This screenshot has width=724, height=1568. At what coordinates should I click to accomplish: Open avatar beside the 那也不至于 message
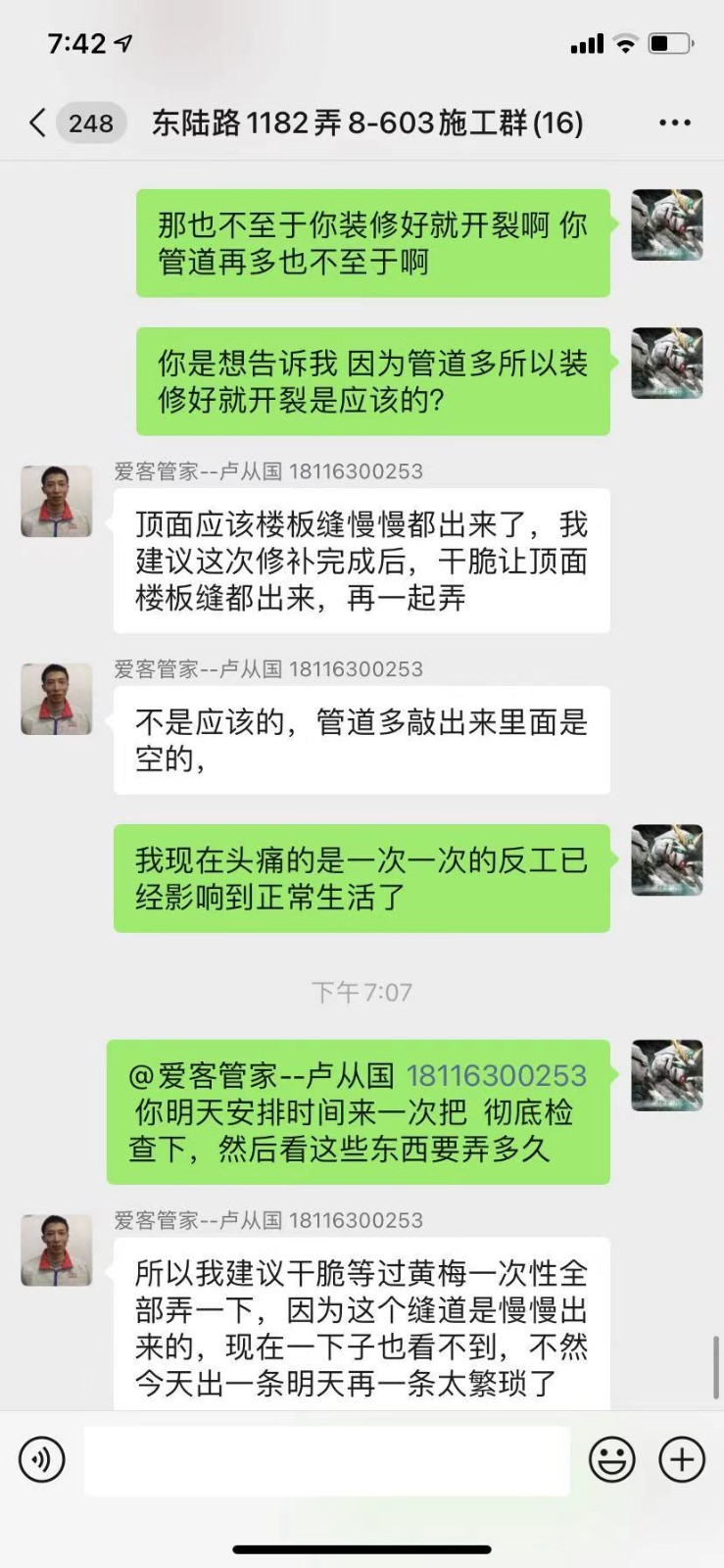[x=666, y=225]
